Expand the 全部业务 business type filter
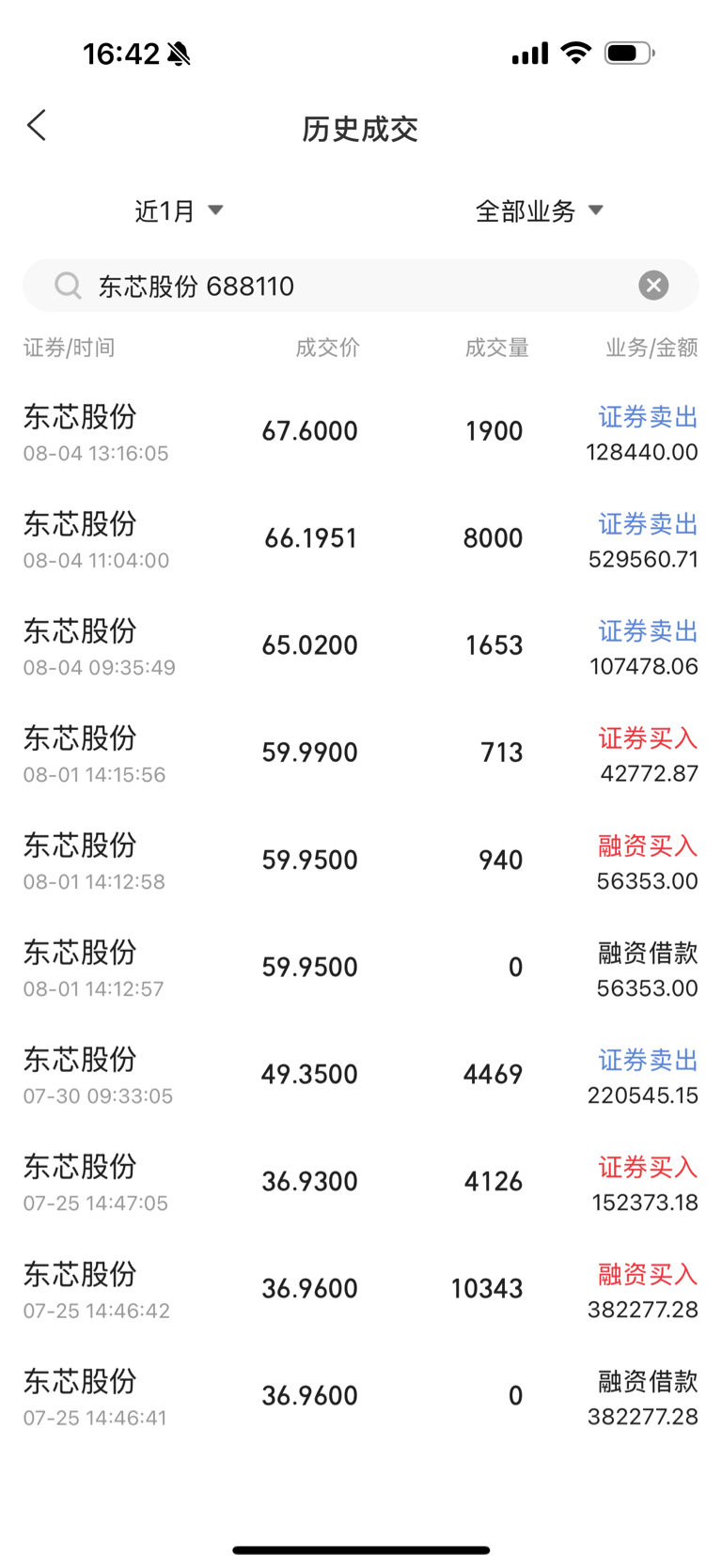722x1568 pixels. (x=539, y=210)
